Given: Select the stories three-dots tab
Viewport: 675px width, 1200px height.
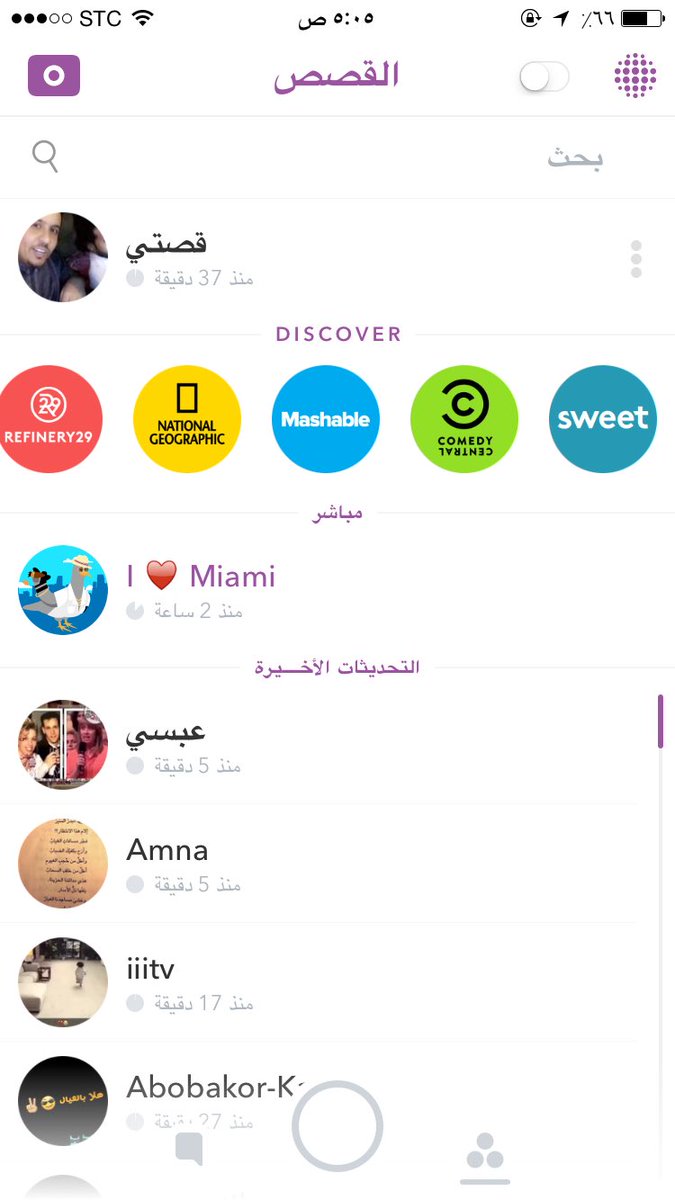Looking at the screenshot, I should [485, 1153].
